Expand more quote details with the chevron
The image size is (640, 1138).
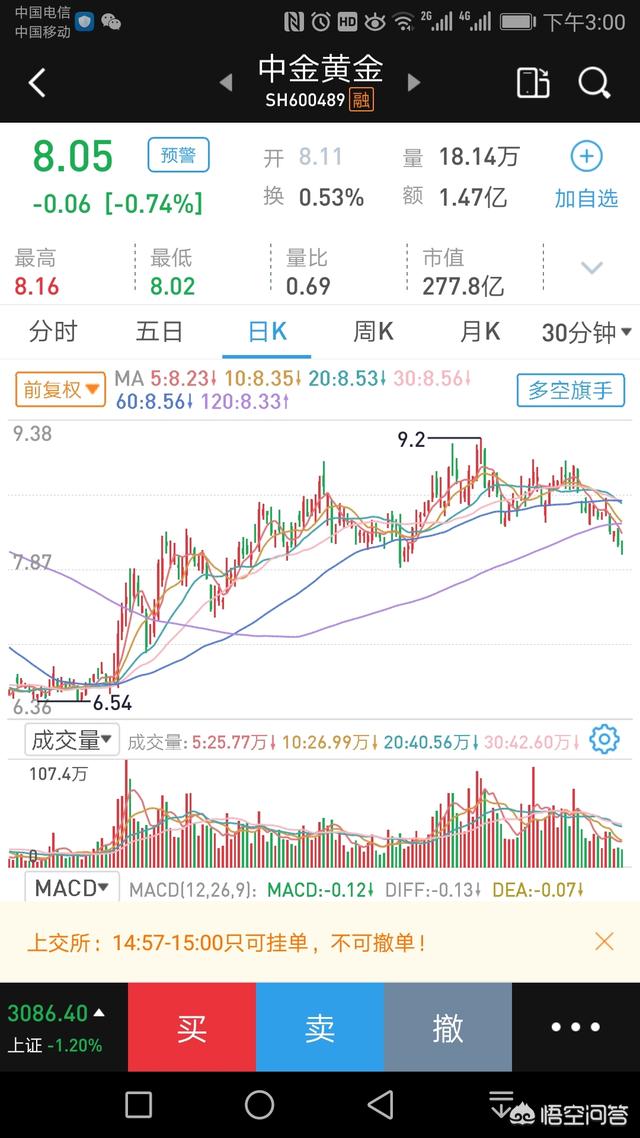592,267
